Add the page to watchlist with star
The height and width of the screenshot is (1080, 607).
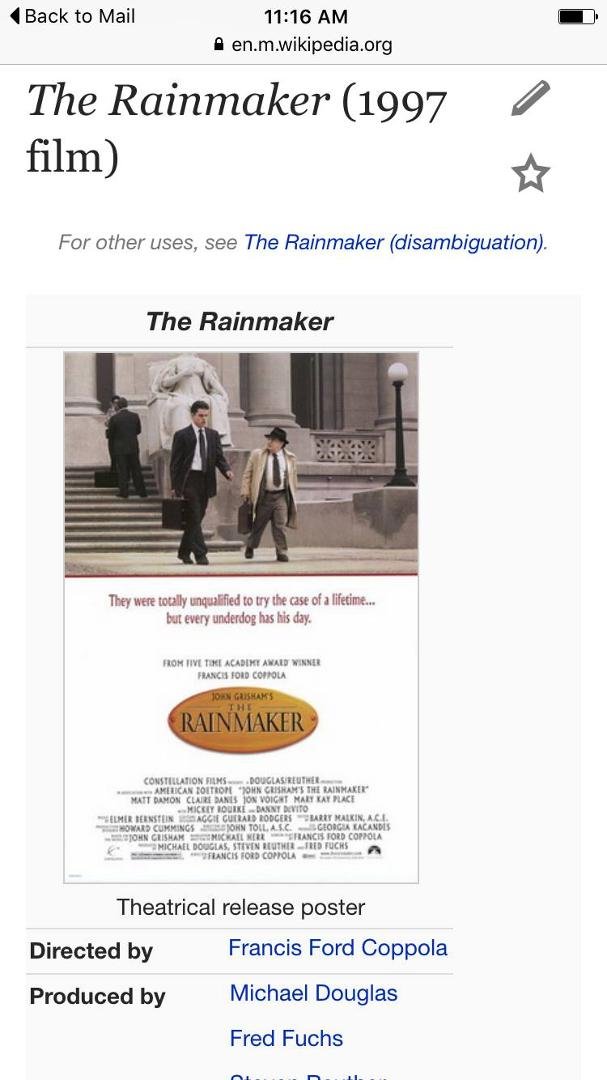(531, 174)
